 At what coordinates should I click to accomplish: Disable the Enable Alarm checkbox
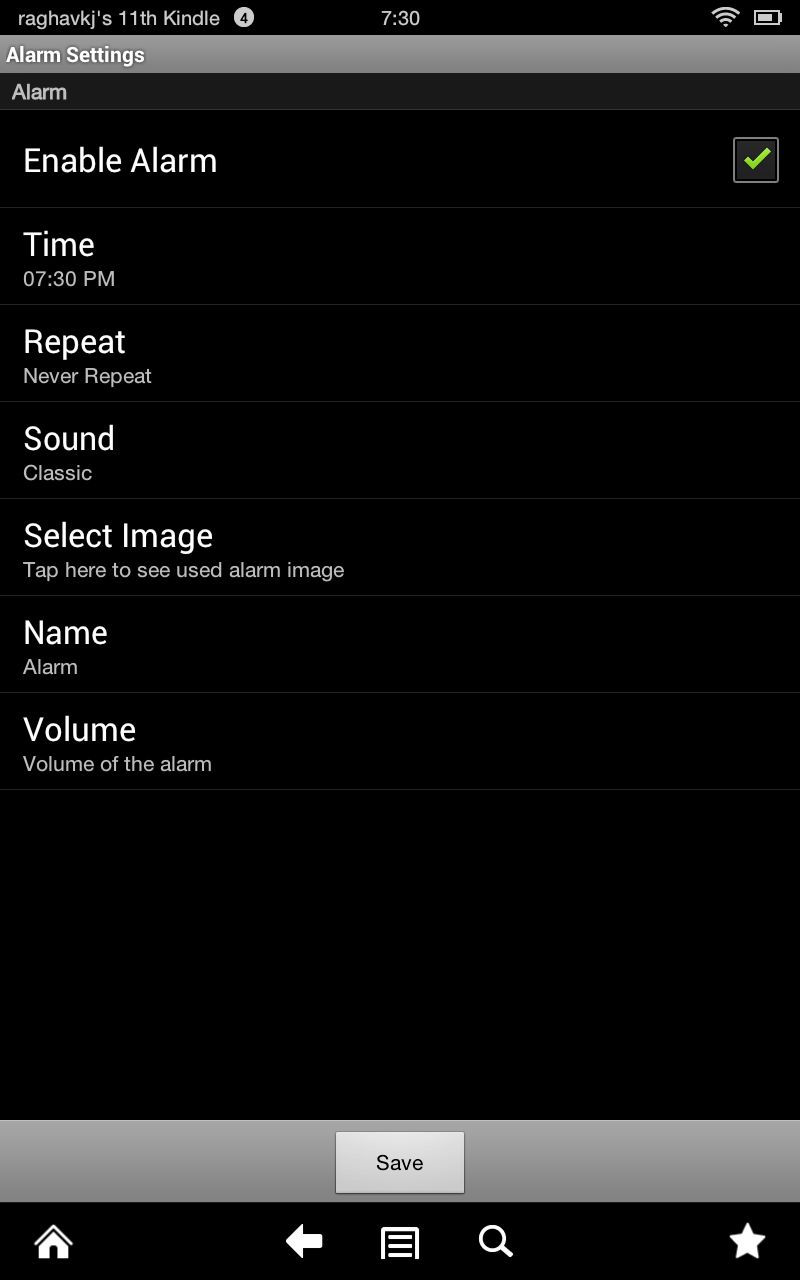(x=755, y=158)
